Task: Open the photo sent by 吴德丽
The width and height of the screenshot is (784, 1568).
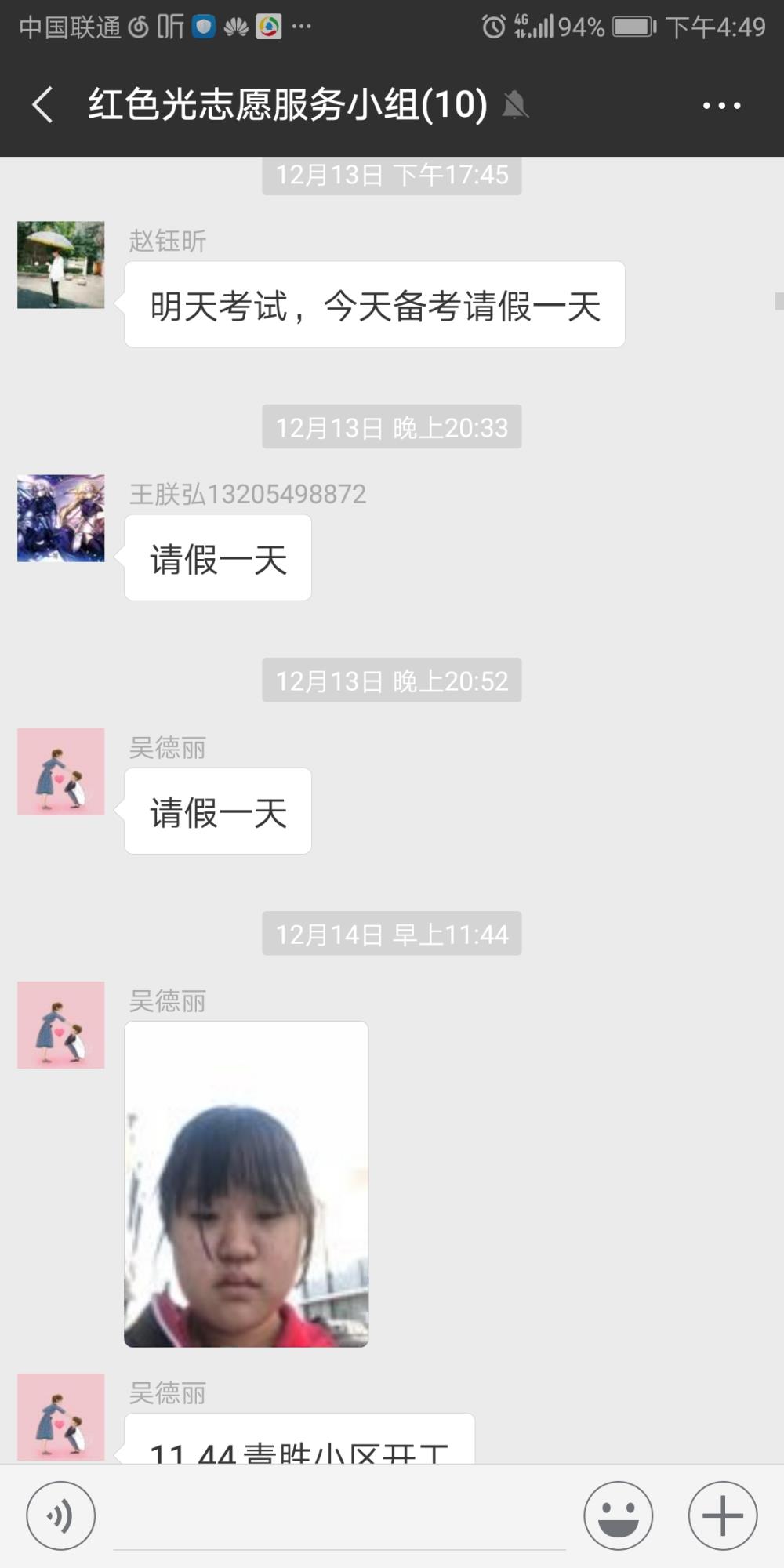Action: (x=246, y=1184)
